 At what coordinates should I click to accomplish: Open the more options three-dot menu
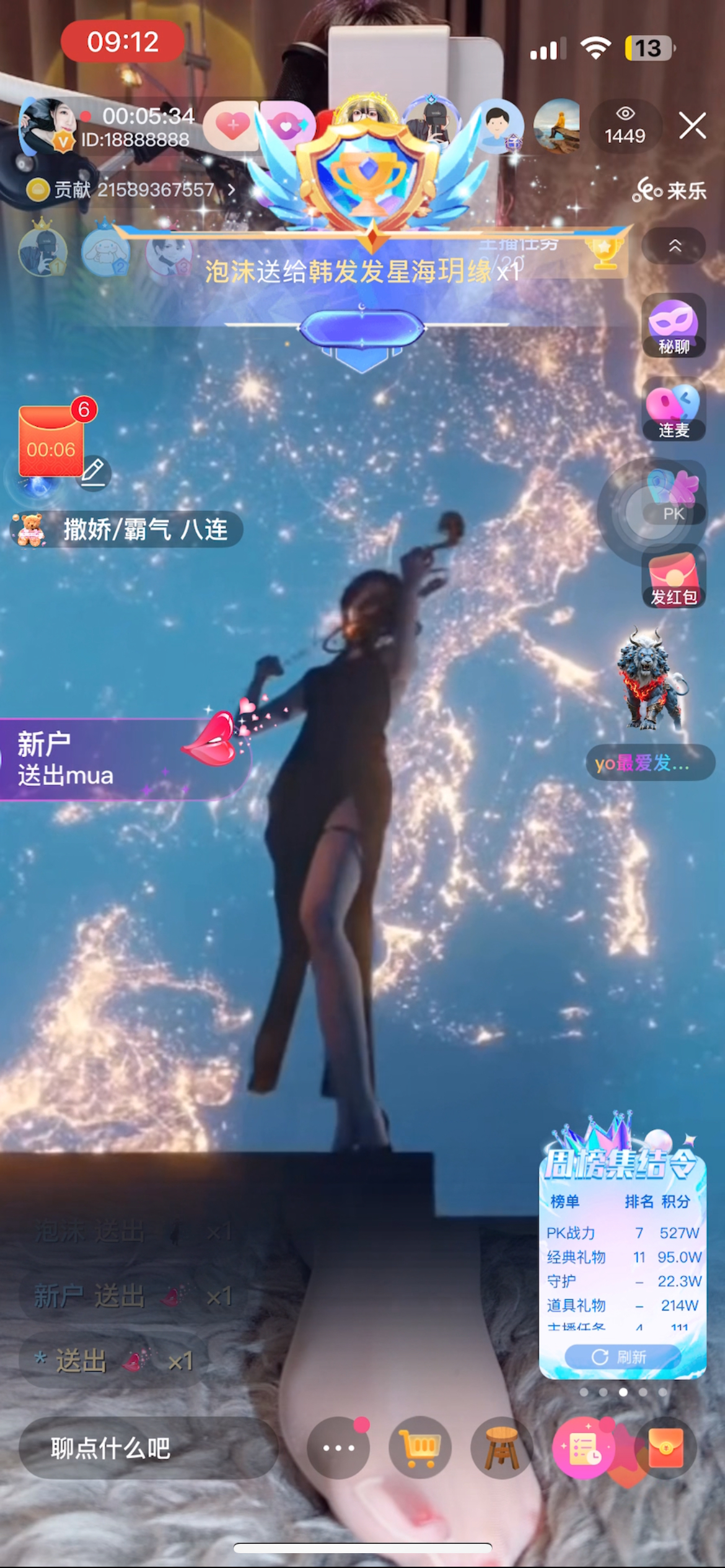coord(338,1448)
